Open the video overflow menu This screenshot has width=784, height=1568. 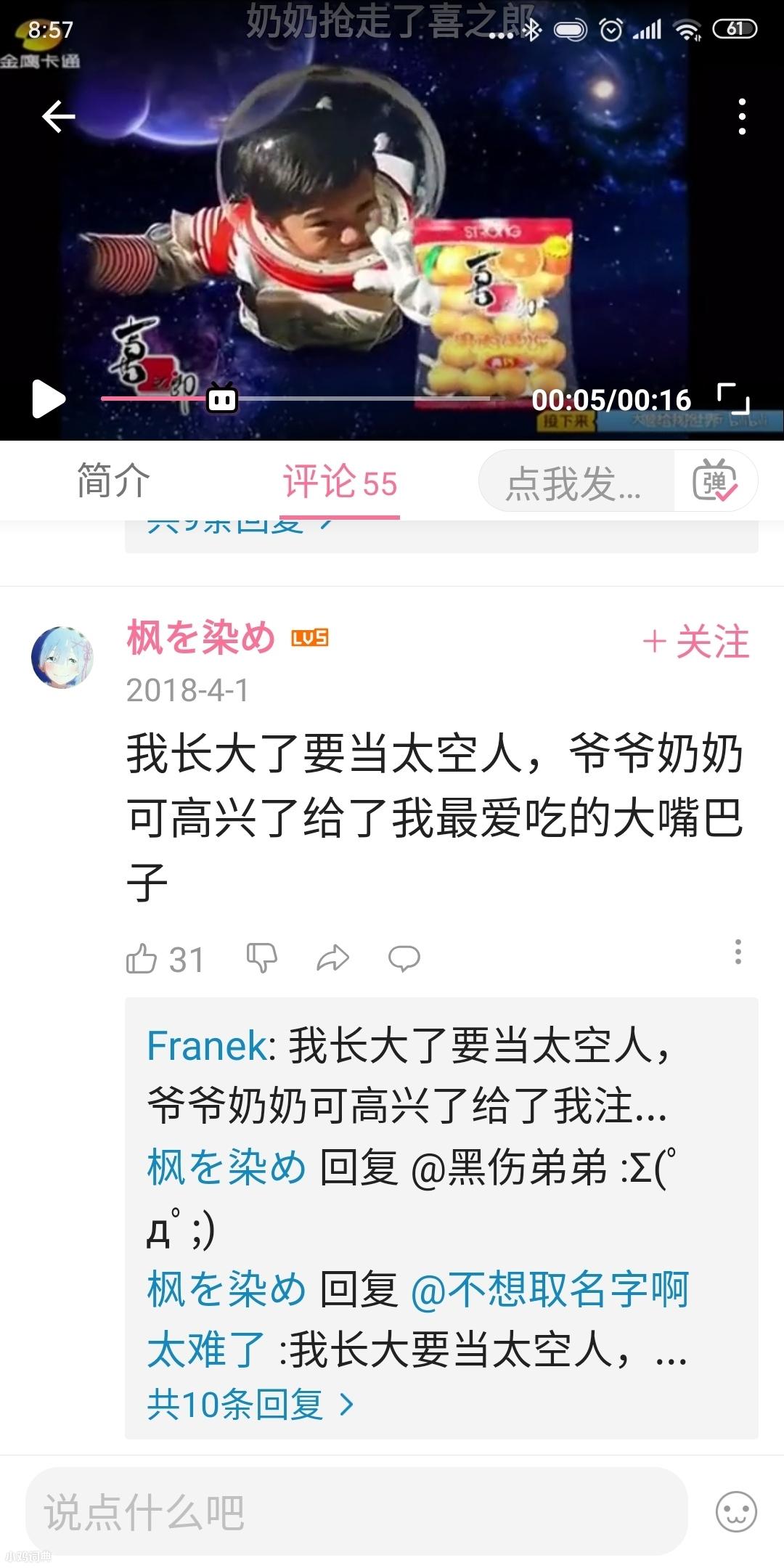coord(741,116)
